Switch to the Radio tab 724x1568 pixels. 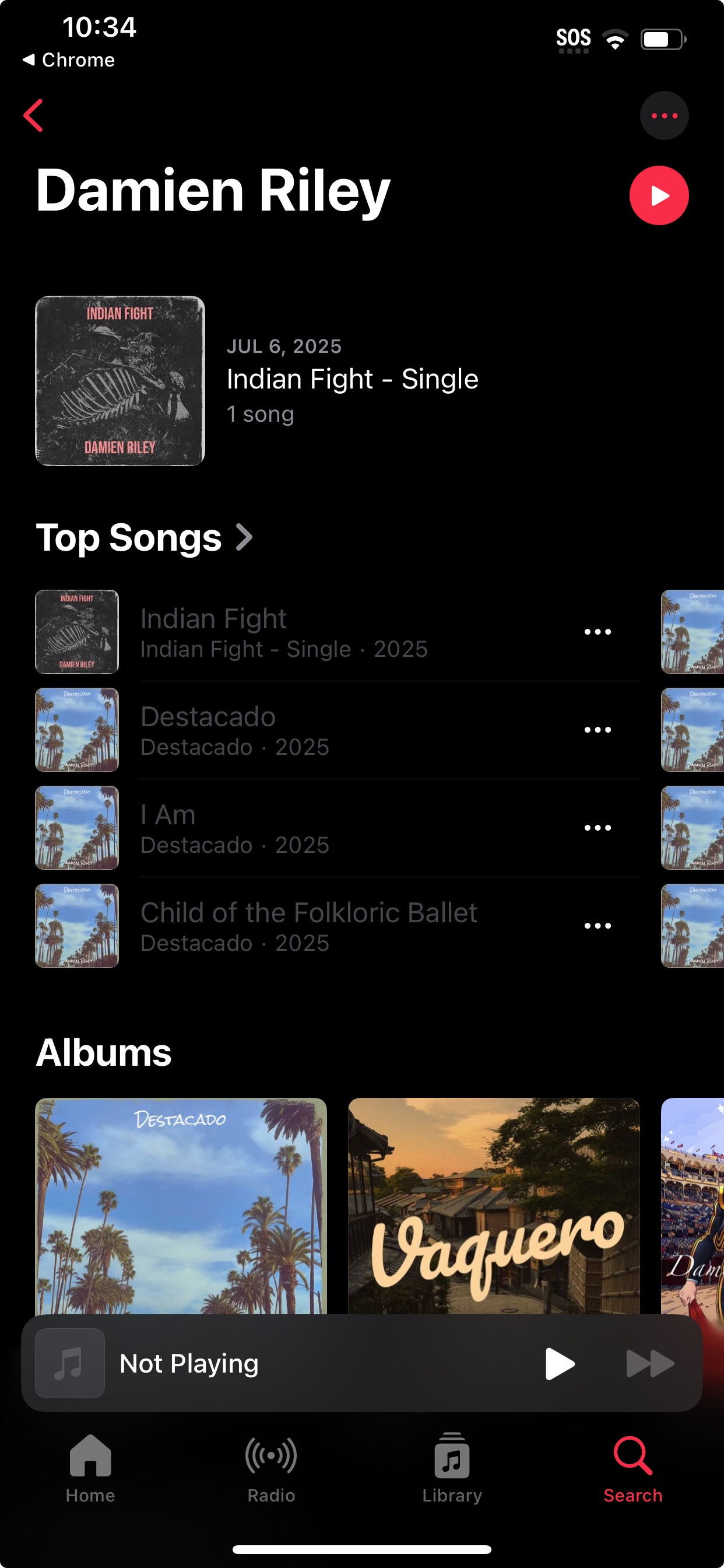[x=270, y=1468]
